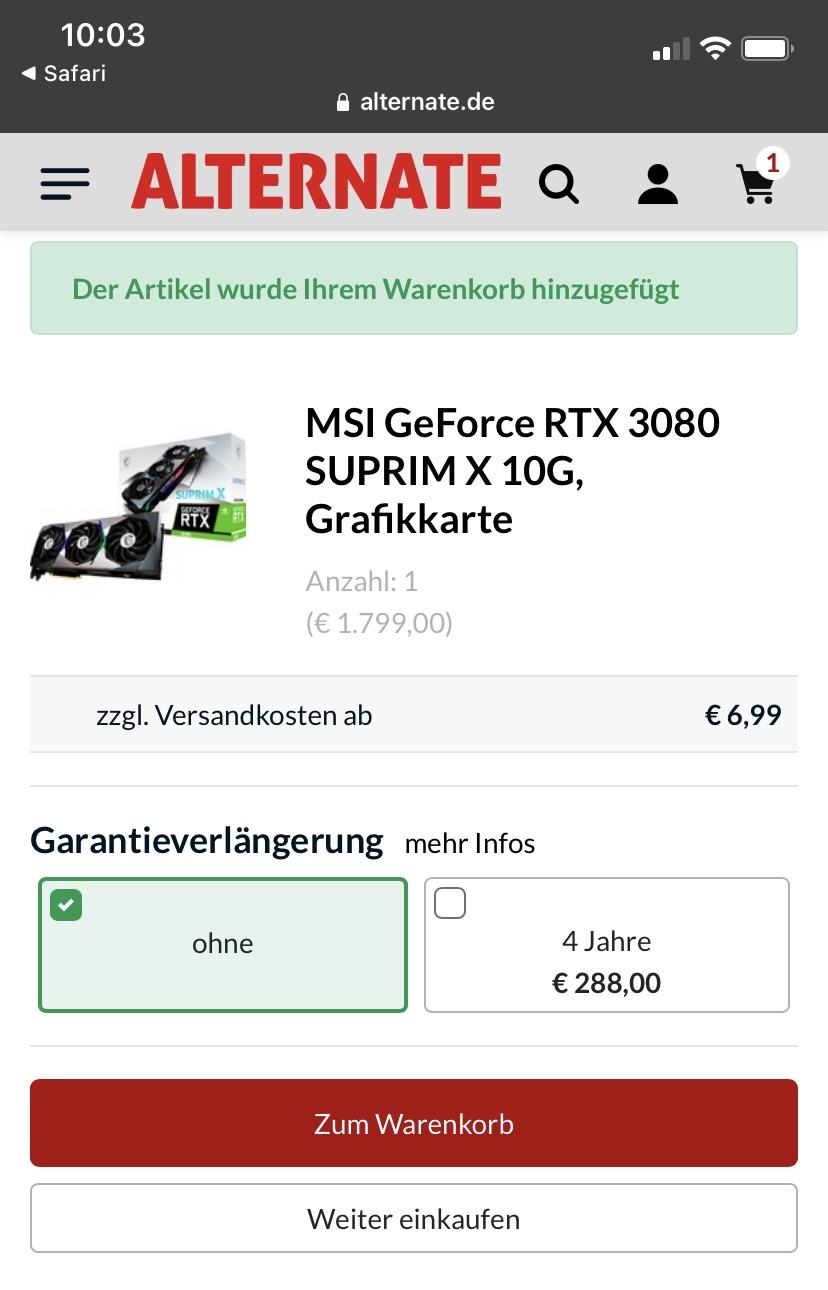Open the MSI GeForce RTX 3080 product image
This screenshot has width=828, height=1290.
click(139, 506)
